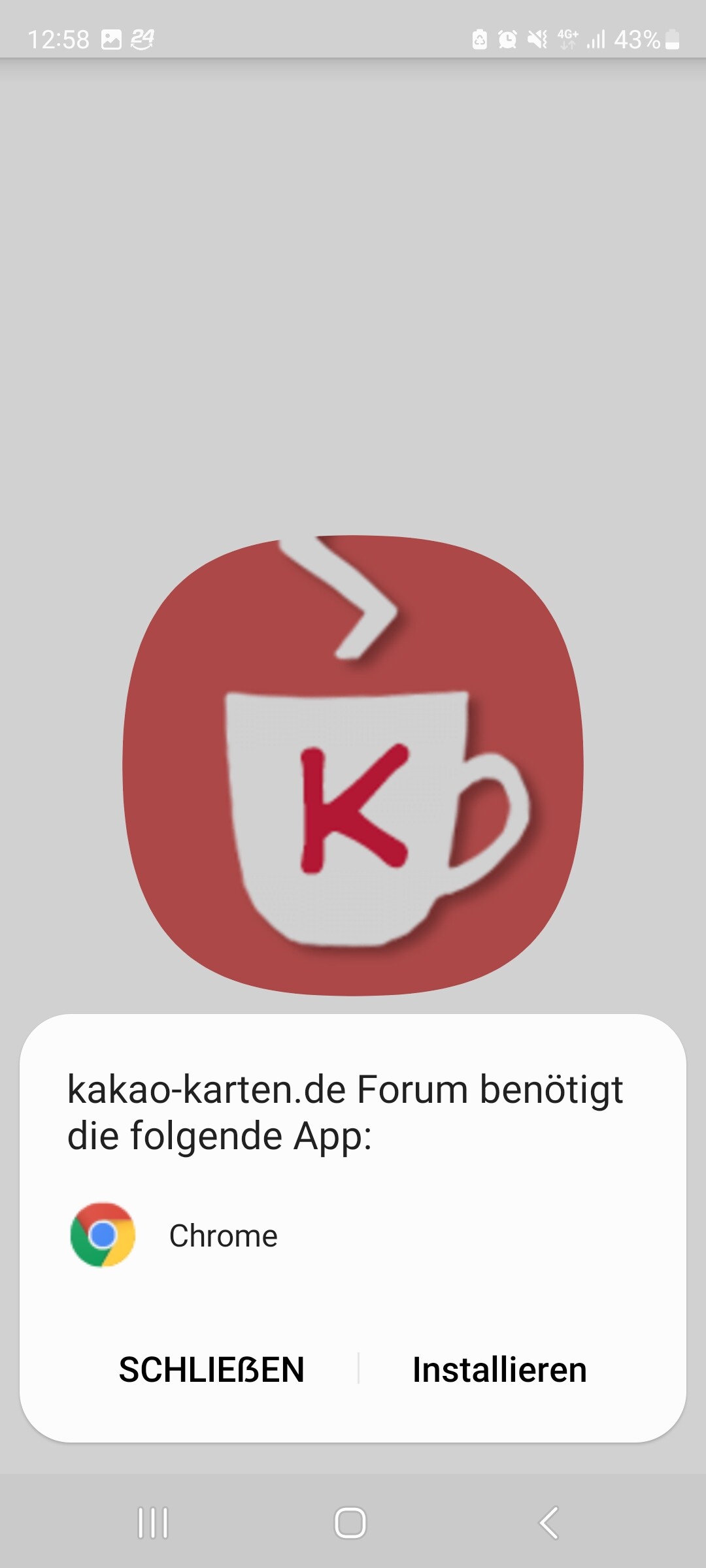Viewport: 706px width, 1568px height.
Task: Dismiss the dialog with SCHLIEßEN
Action: pos(211,1369)
